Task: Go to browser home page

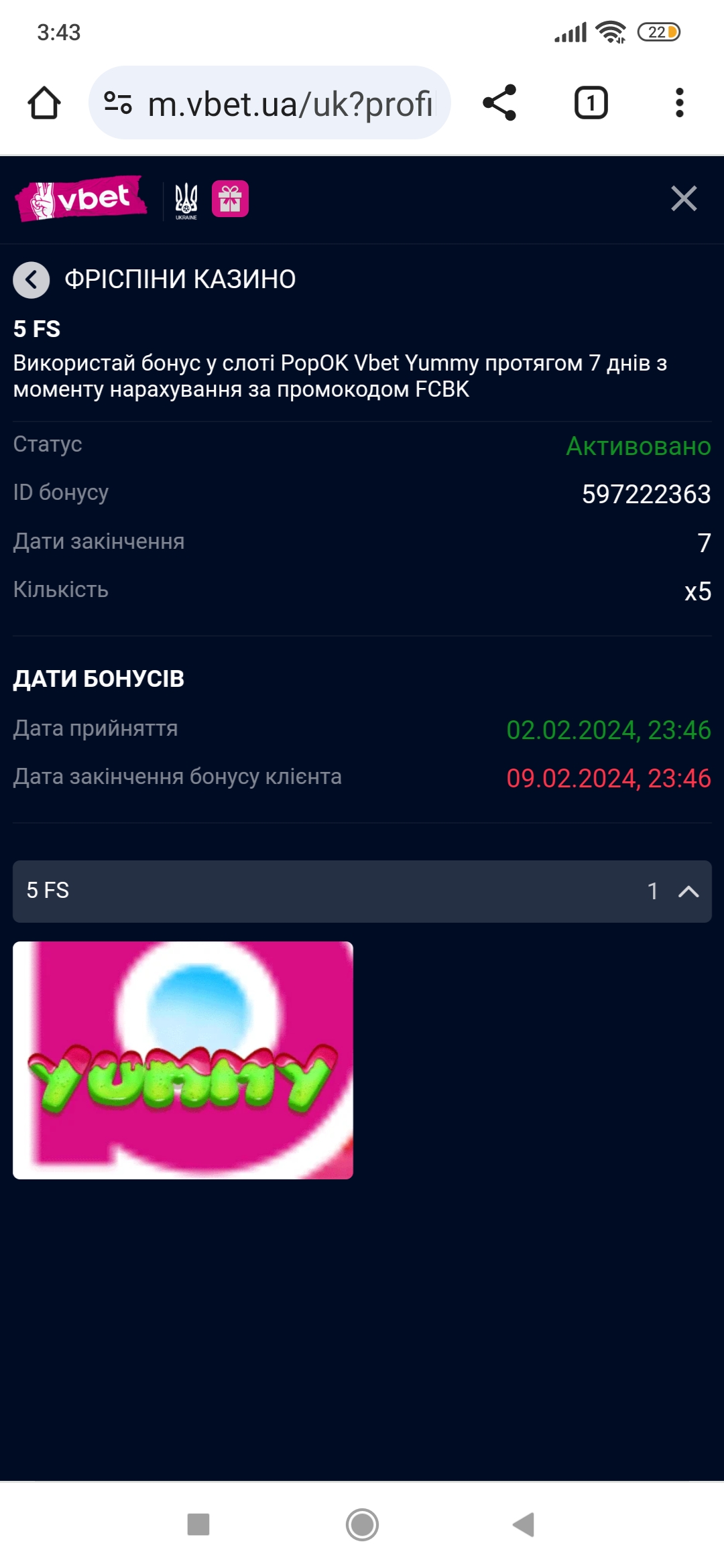Action: [x=44, y=103]
